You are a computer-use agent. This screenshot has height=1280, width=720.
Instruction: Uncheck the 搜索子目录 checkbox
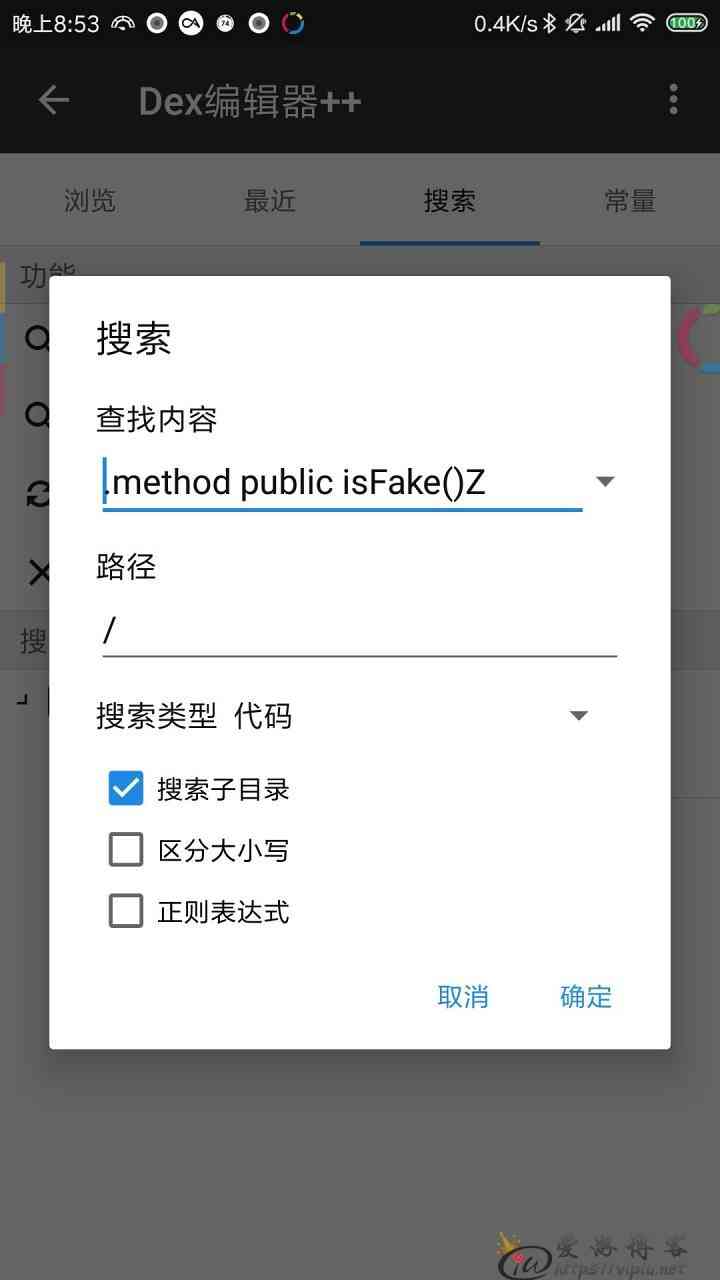tap(126, 789)
